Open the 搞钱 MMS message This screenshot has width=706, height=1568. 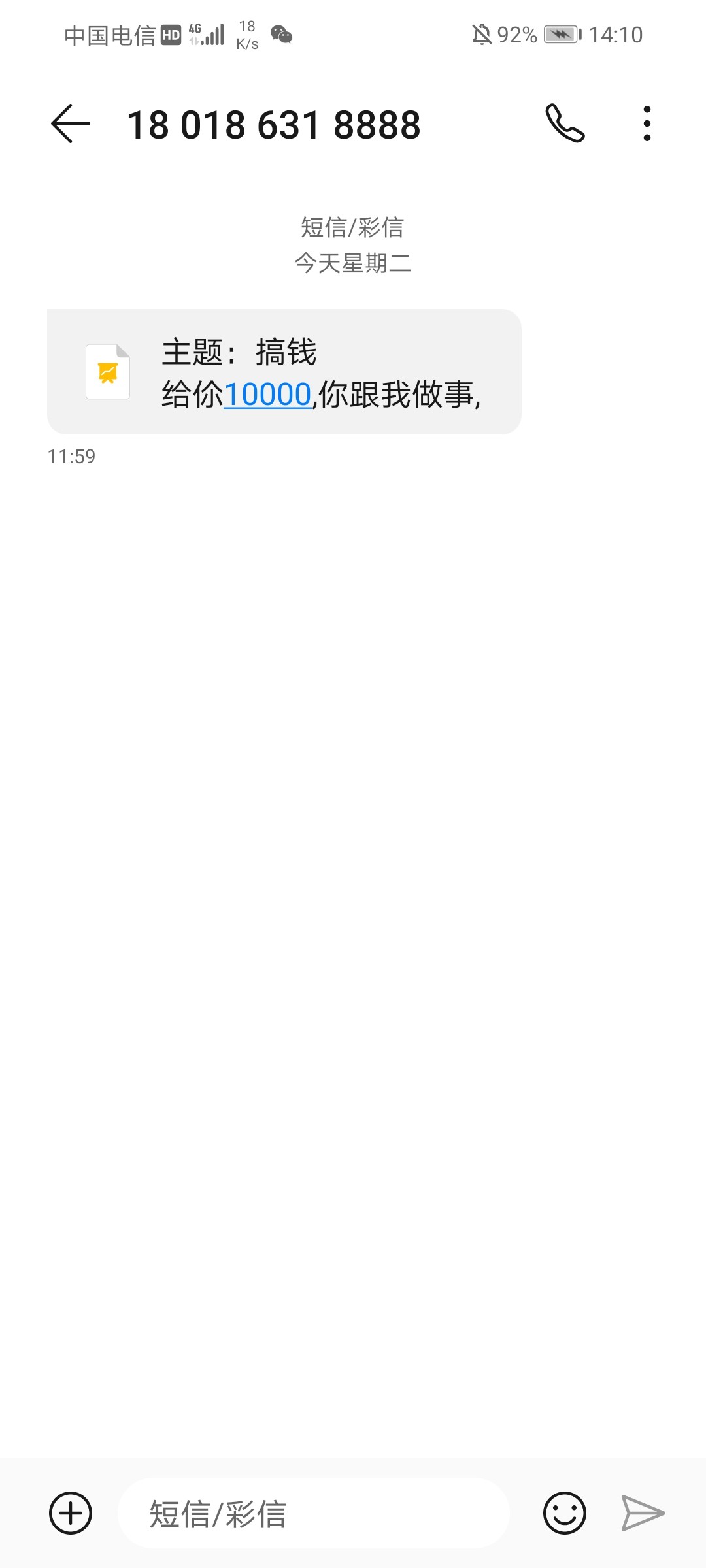pyautogui.click(x=284, y=372)
